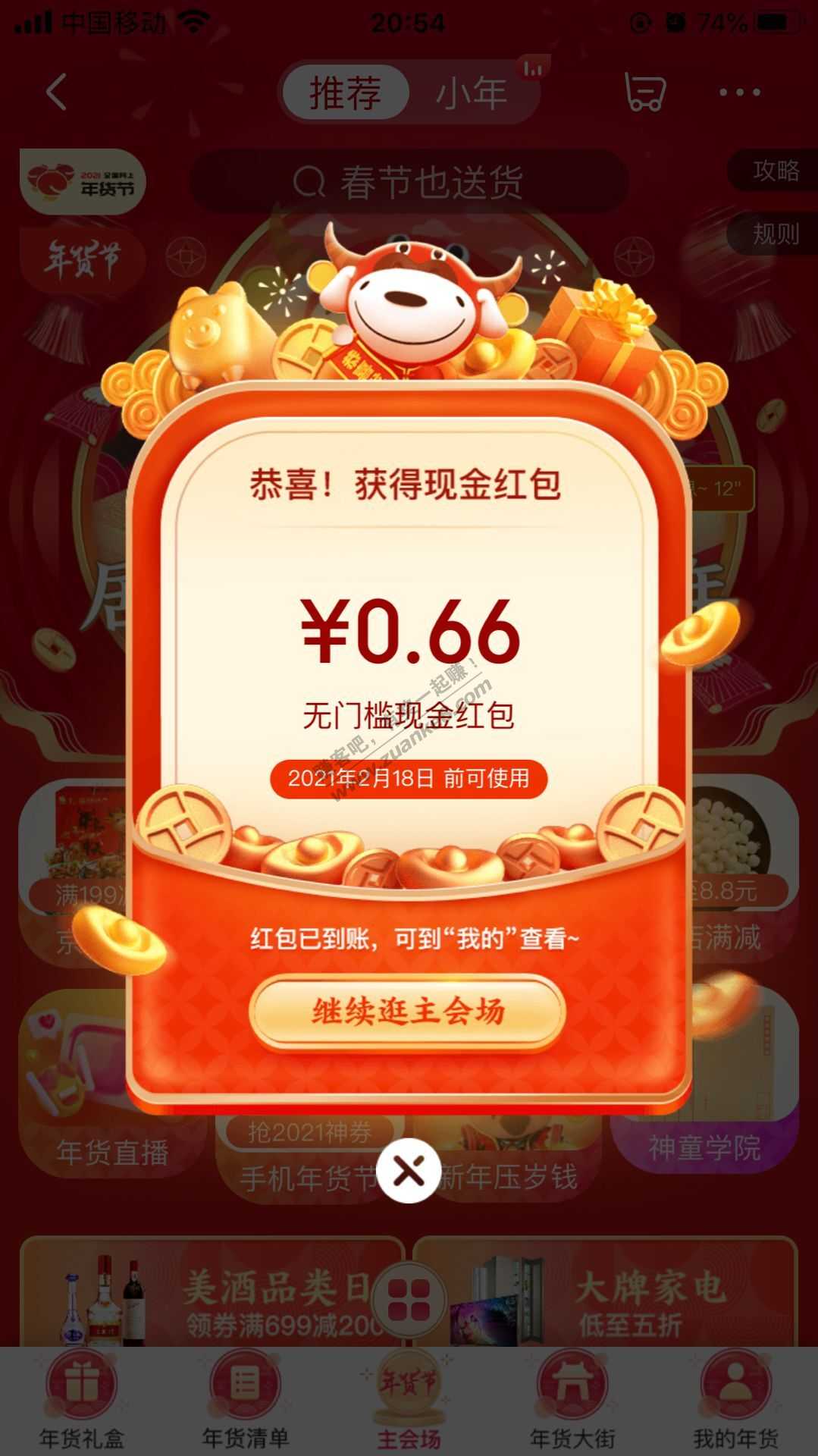
Task: Go back with the top-left arrow
Action: tap(57, 93)
